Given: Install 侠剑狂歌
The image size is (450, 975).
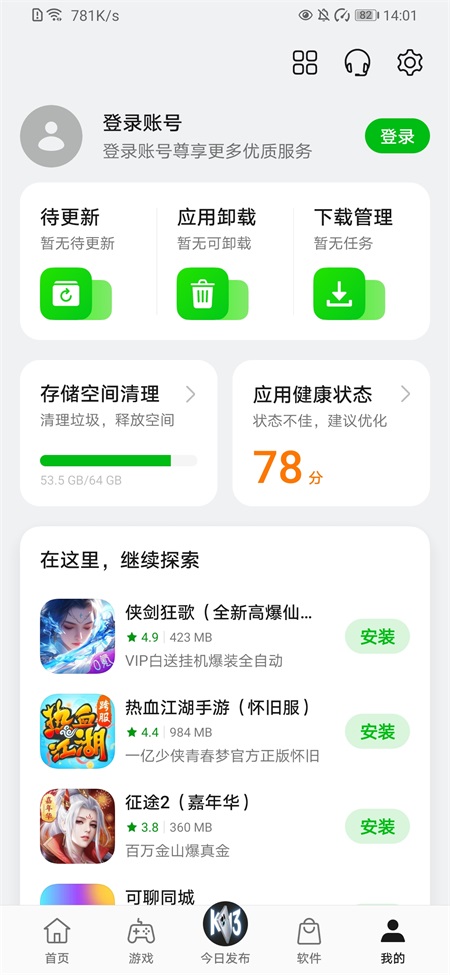Looking at the screenshot, I should (x=377, y=636).
